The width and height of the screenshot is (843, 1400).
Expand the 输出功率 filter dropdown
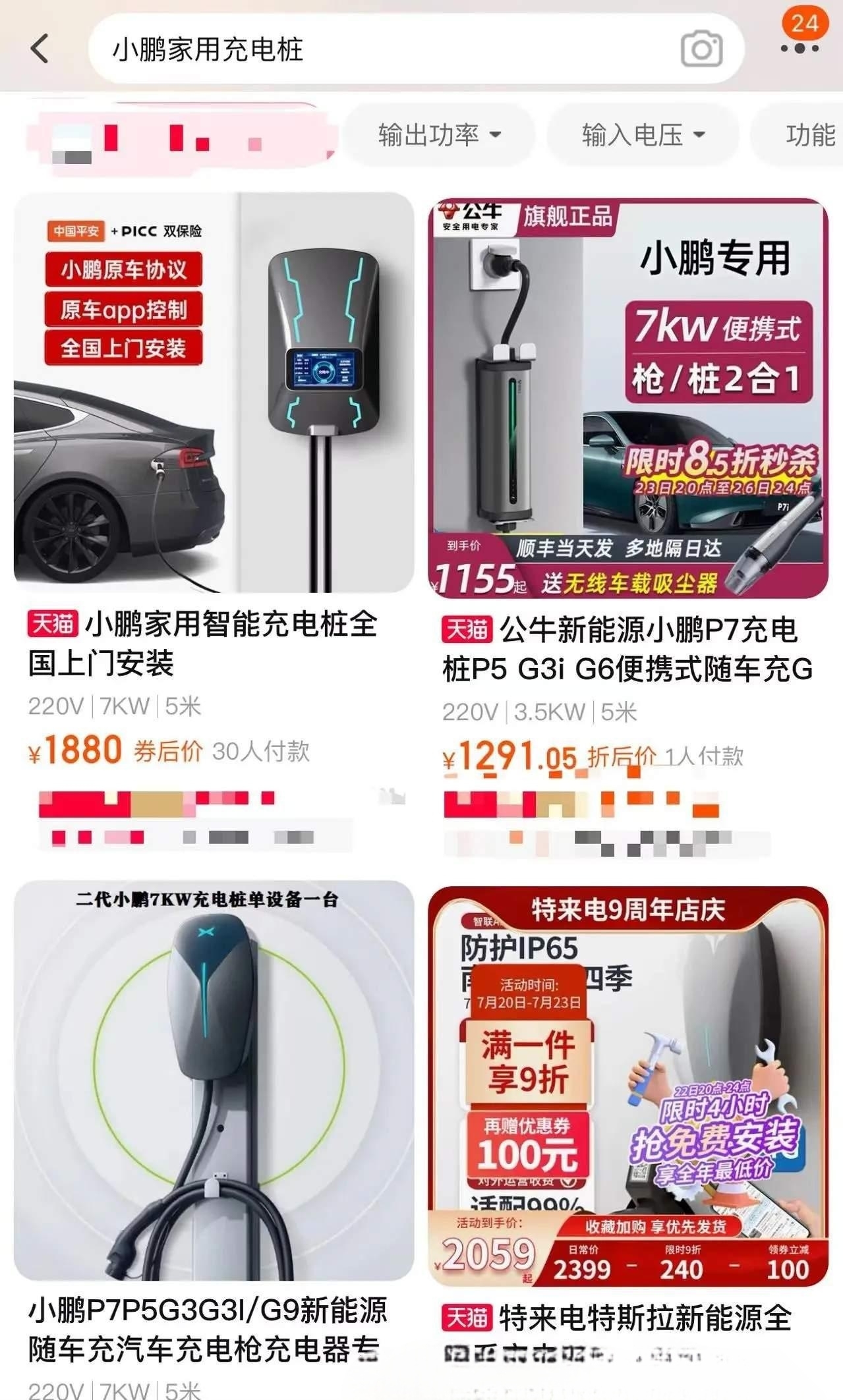(440, 135)
